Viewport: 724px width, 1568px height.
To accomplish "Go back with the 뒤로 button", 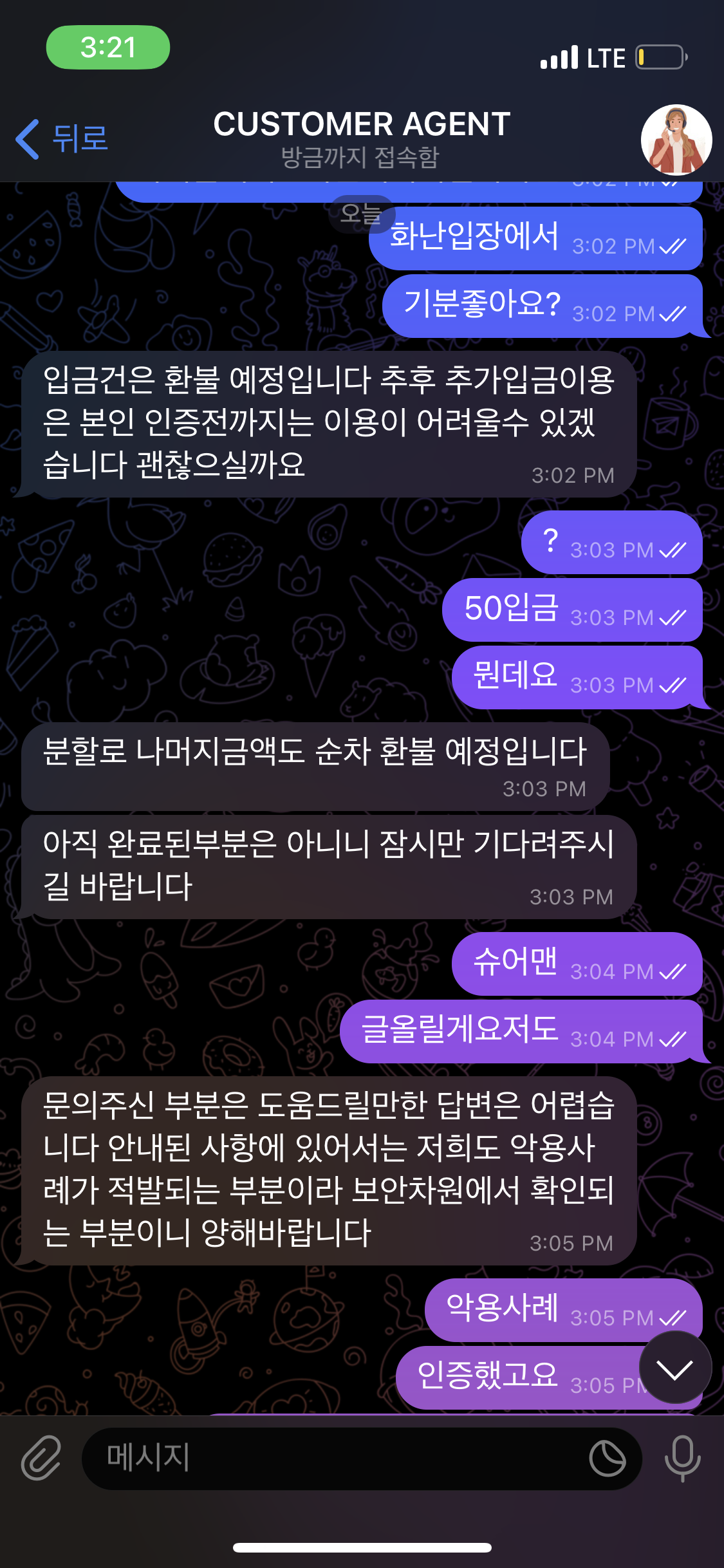I will point(62,139).
